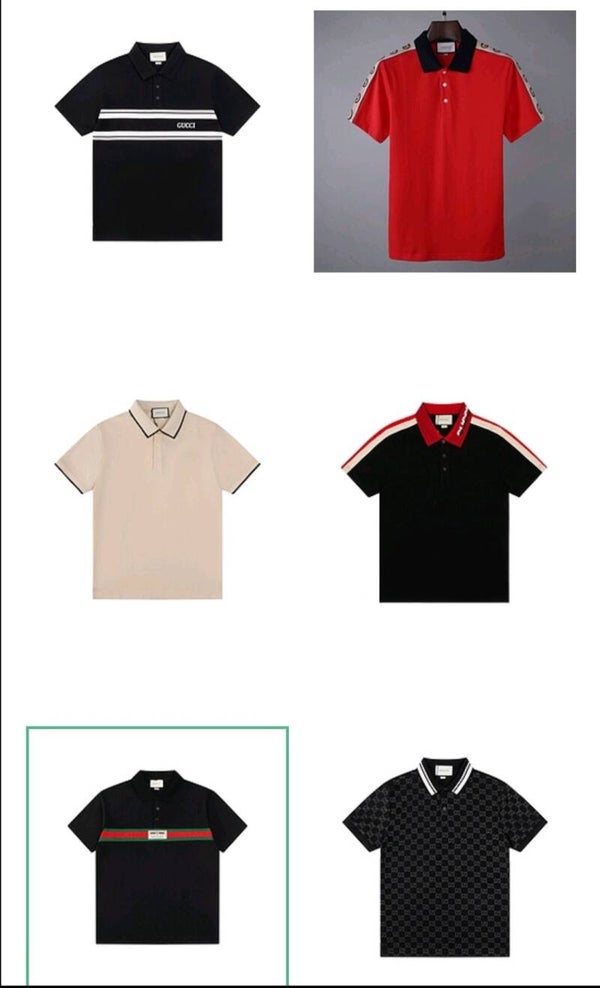
Task: Open the black polo with green-red stripe
Action: [x=157, y=857]
